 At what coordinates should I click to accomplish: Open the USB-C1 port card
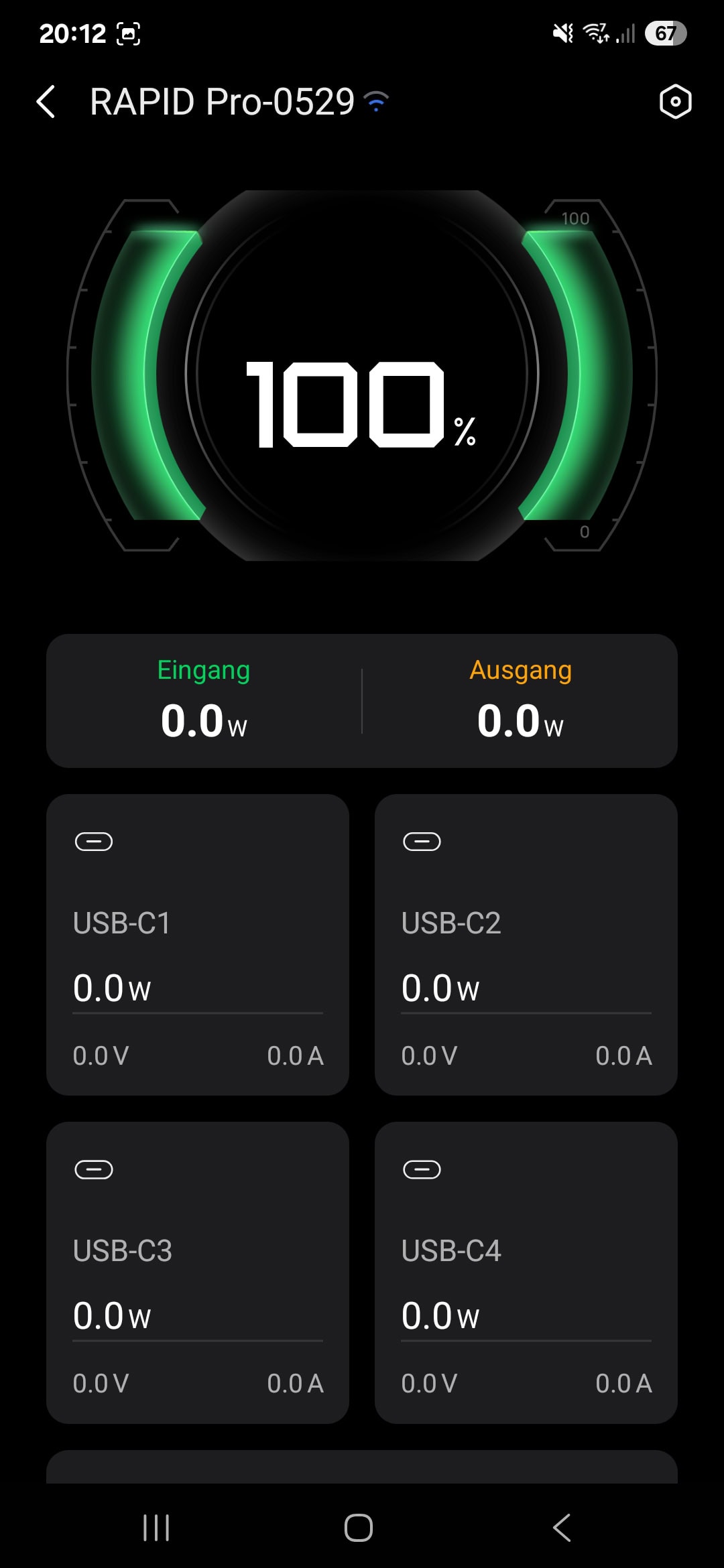(198, 945)
